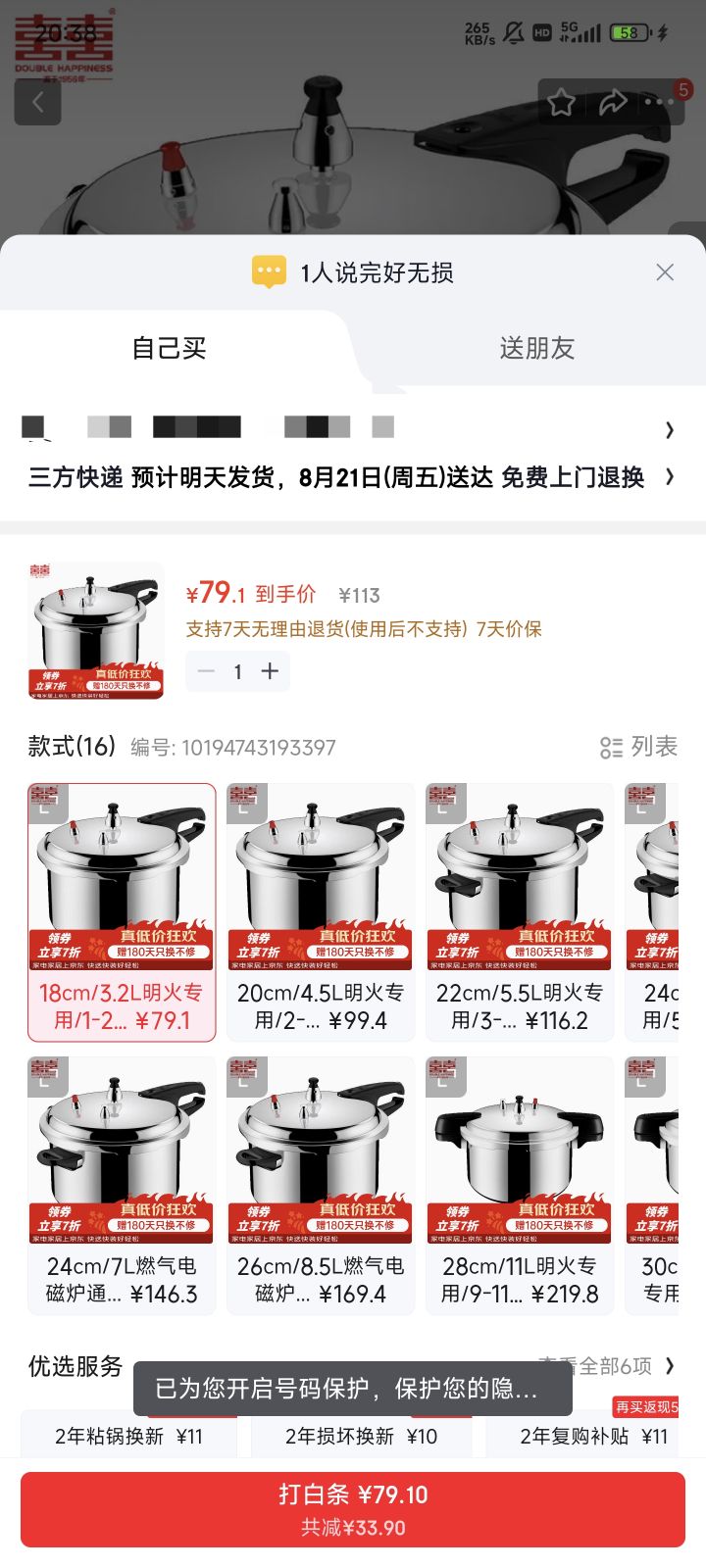Switch to the 送朋友 tab

coord(536,348)
